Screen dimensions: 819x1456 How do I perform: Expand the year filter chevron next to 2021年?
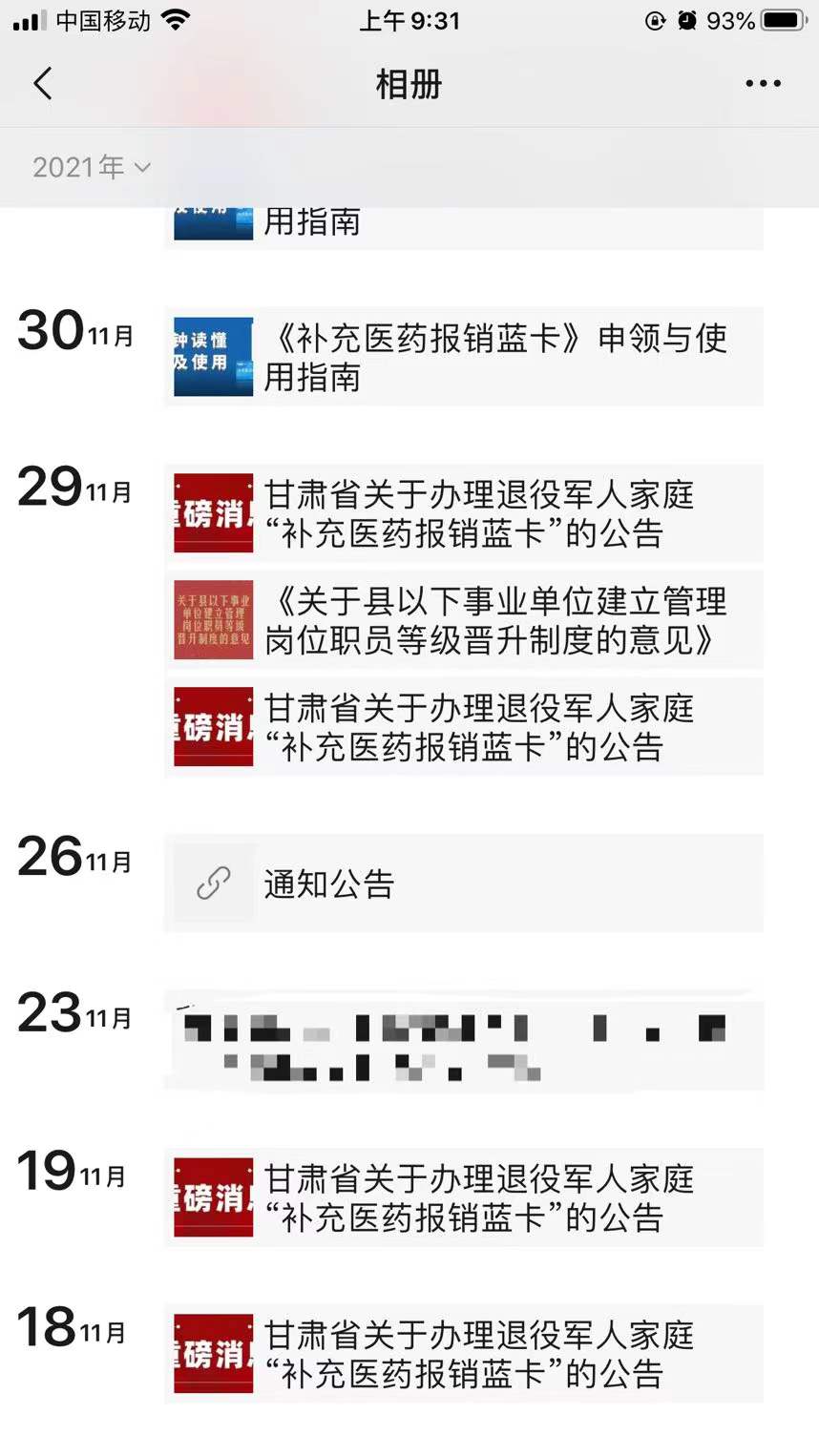(142, 169)
